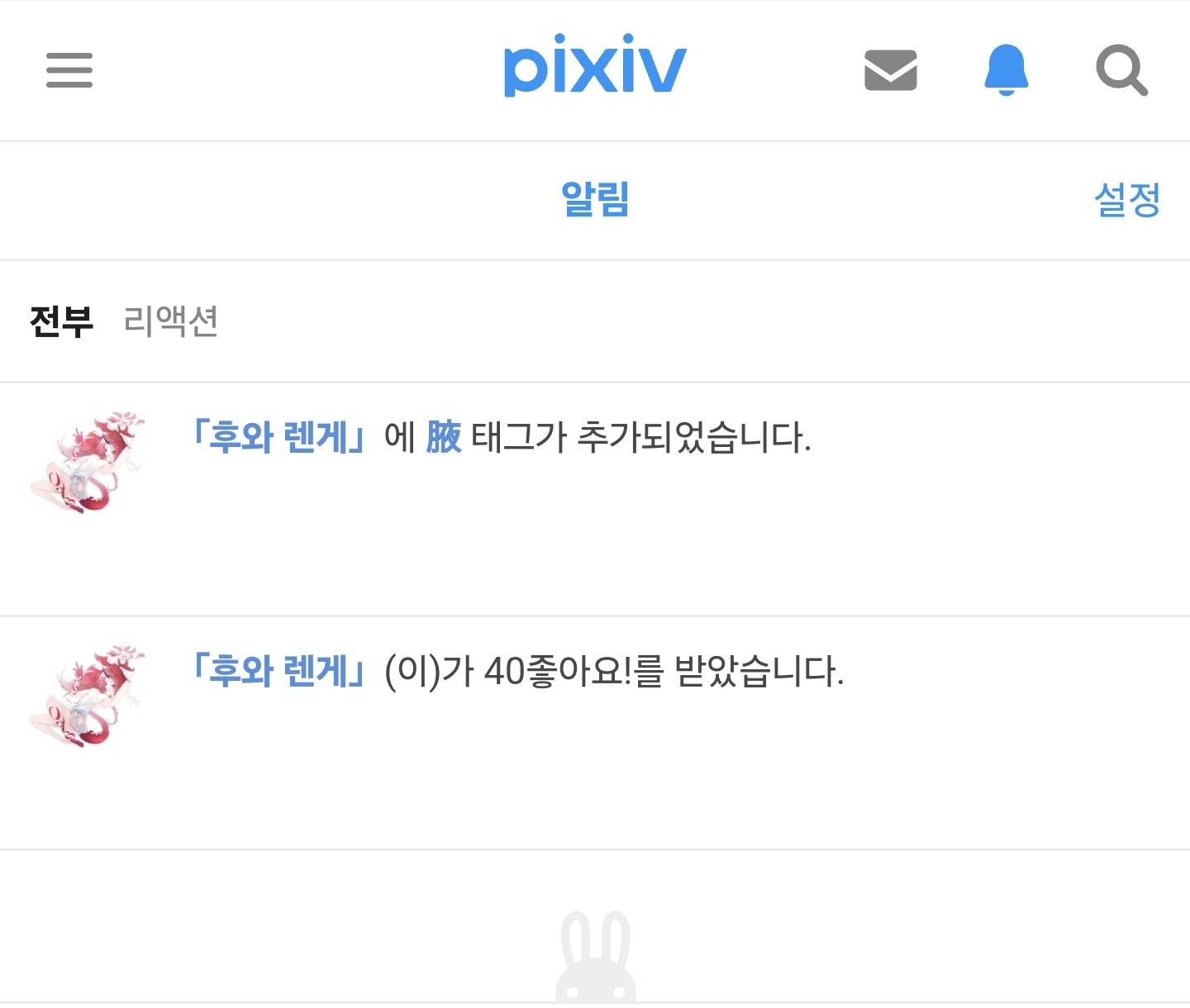
Task: Open the 腋 tag link
Action: [x=444, y=436]
